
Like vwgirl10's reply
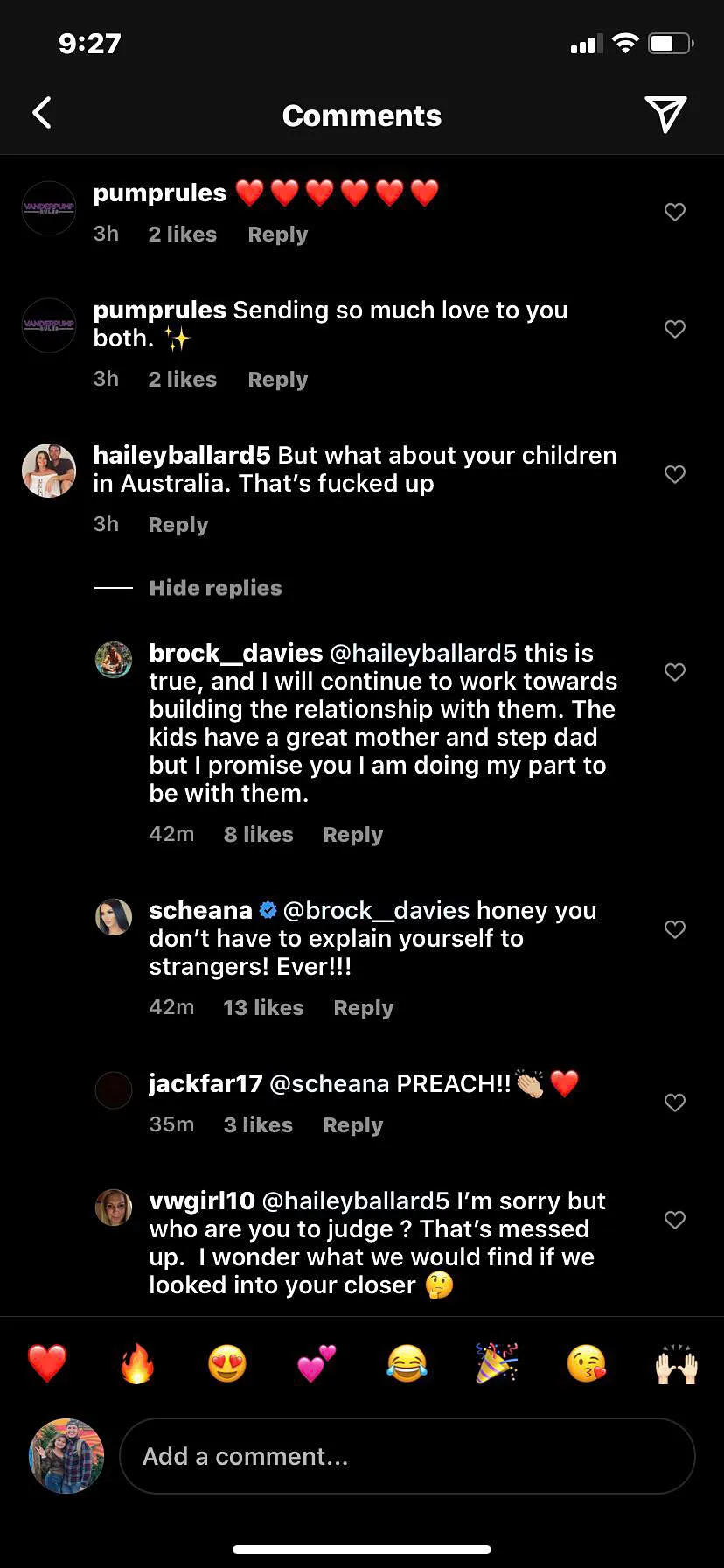tap(674, 1220)
